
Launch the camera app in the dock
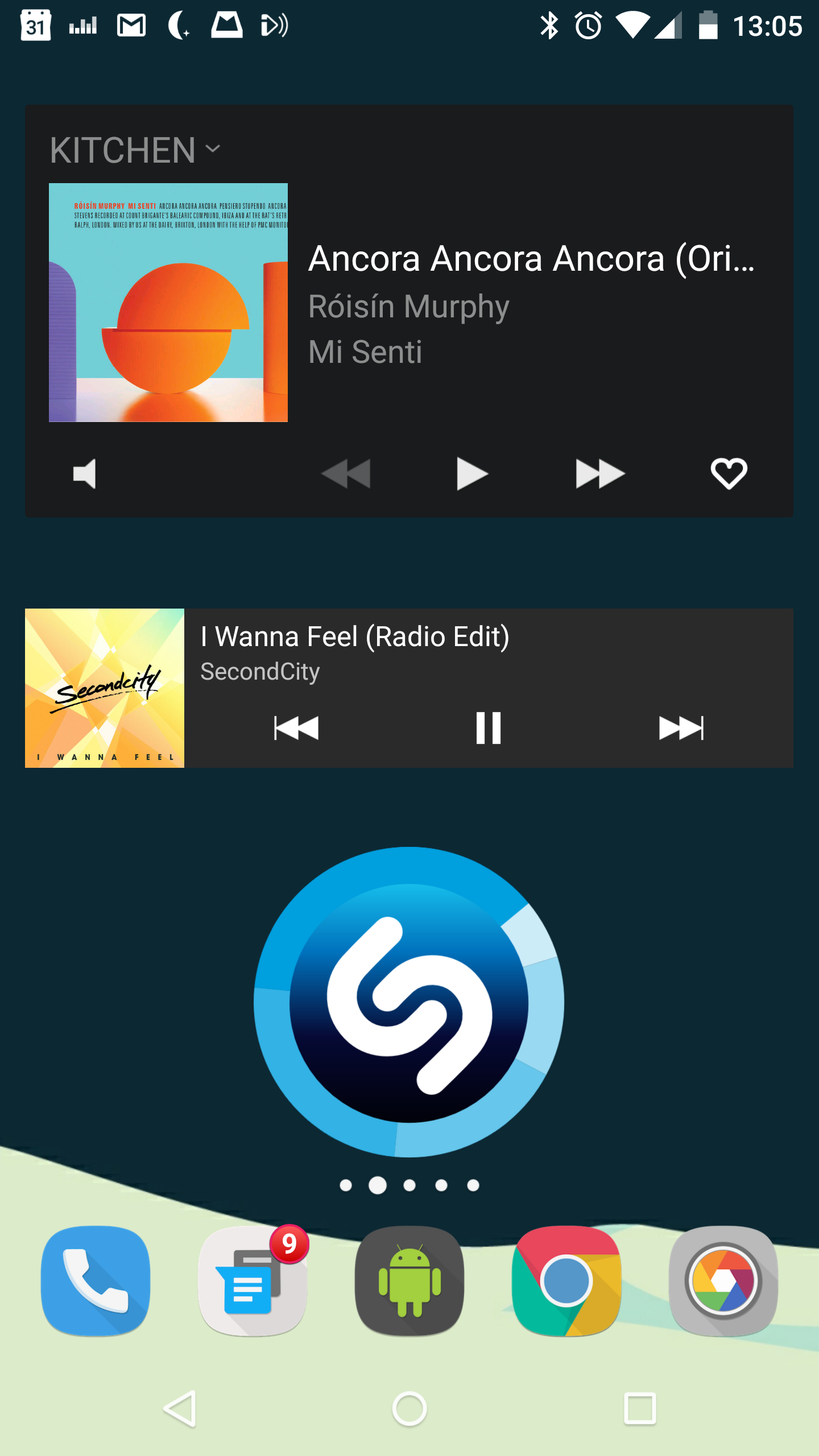click(723, 1281)
